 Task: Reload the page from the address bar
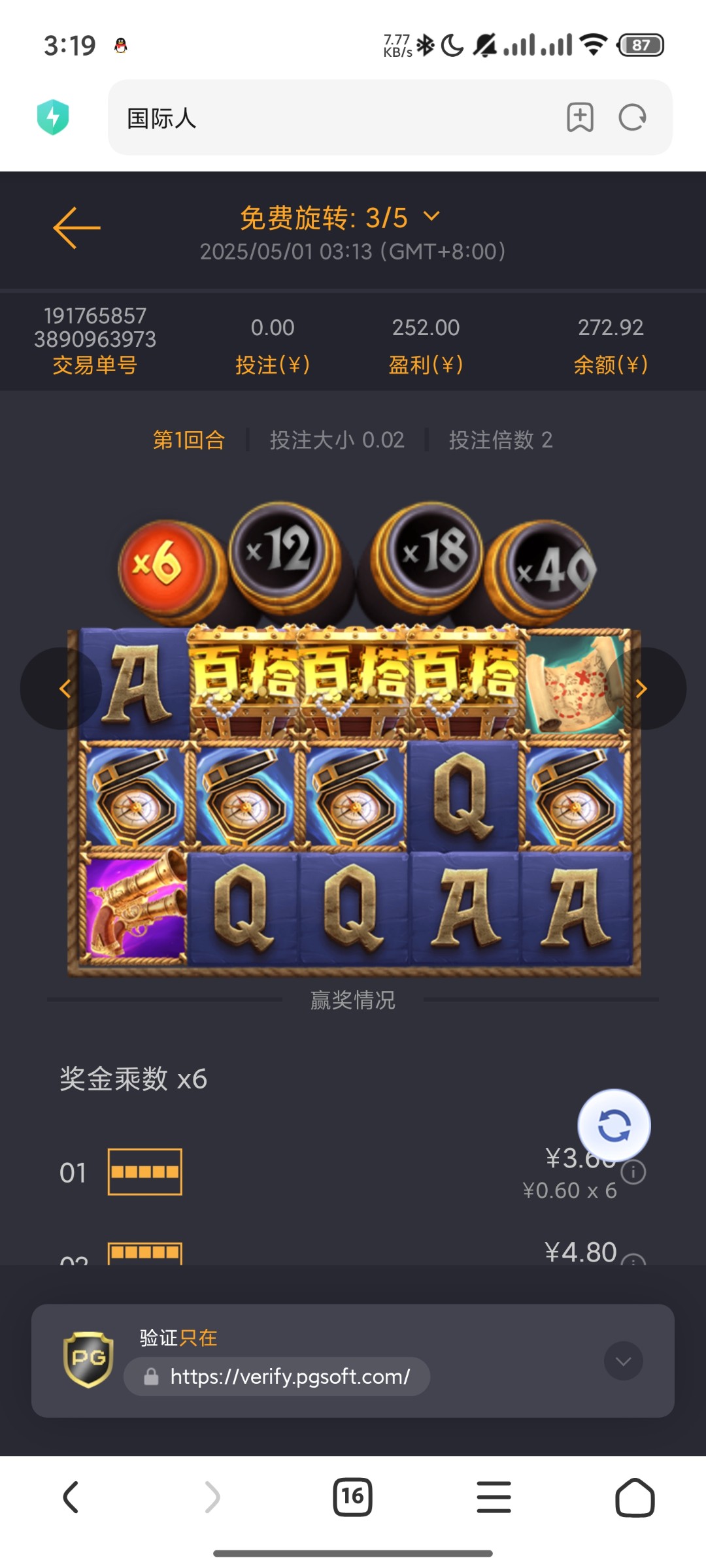[x=632, y=118]
